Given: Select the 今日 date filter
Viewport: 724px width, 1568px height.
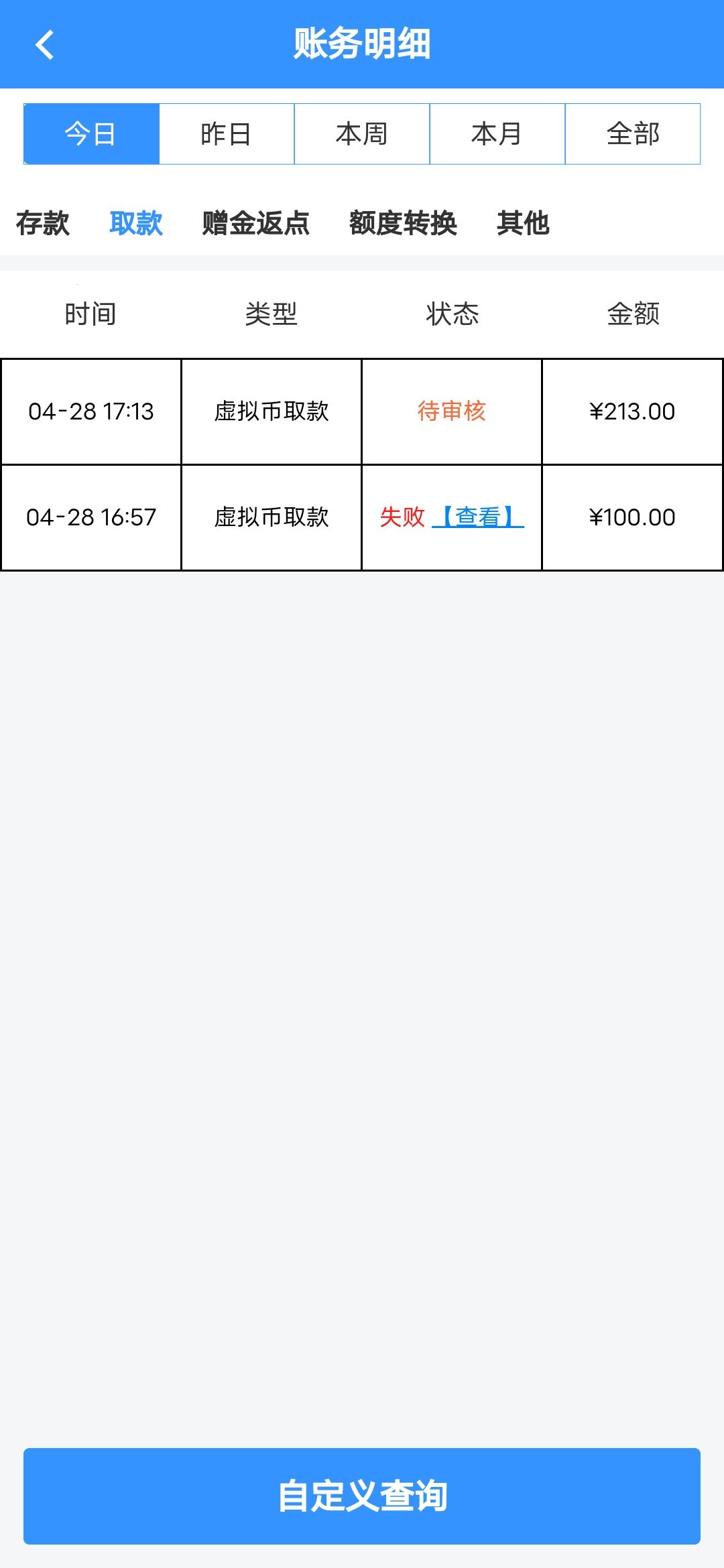Looking at the screenshot, I should 91,134.
